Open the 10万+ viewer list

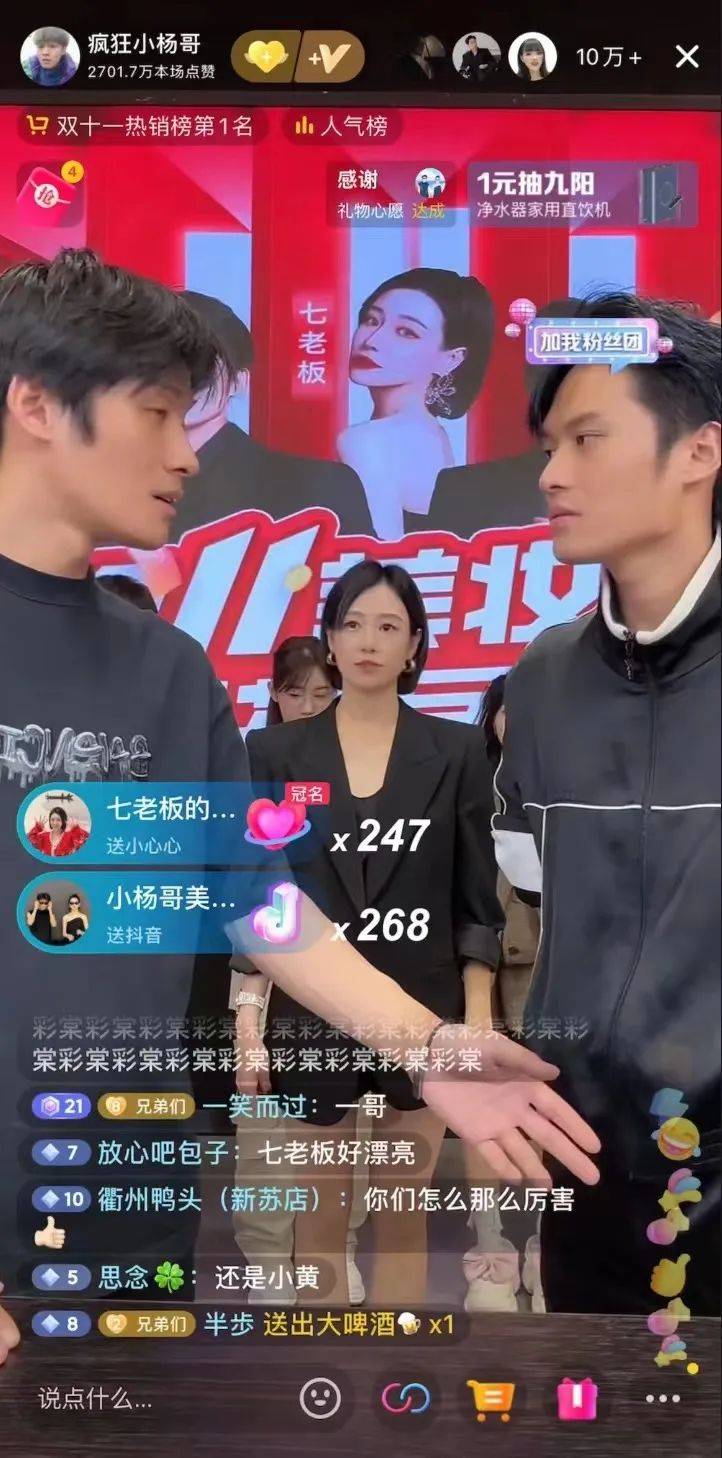click(x=608, y=57)
